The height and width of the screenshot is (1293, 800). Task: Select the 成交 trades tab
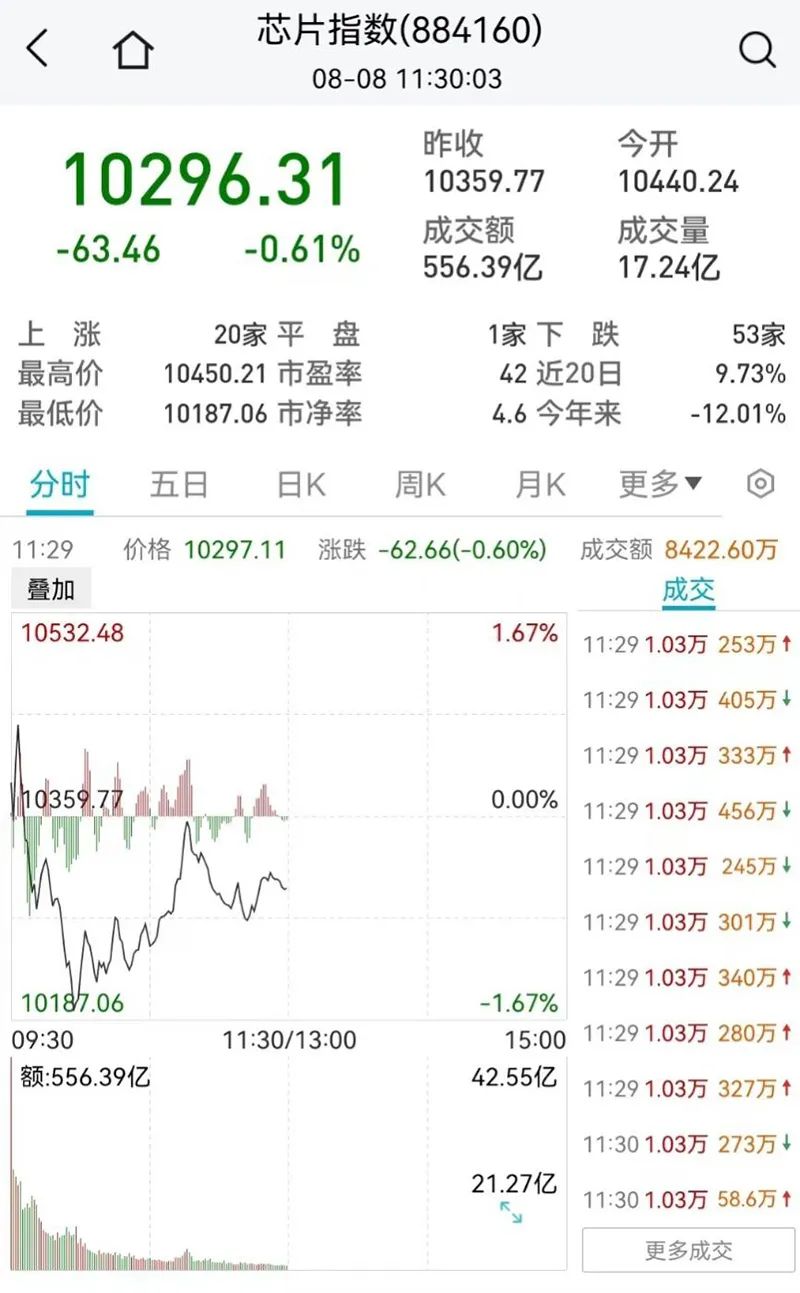[689, 590]
